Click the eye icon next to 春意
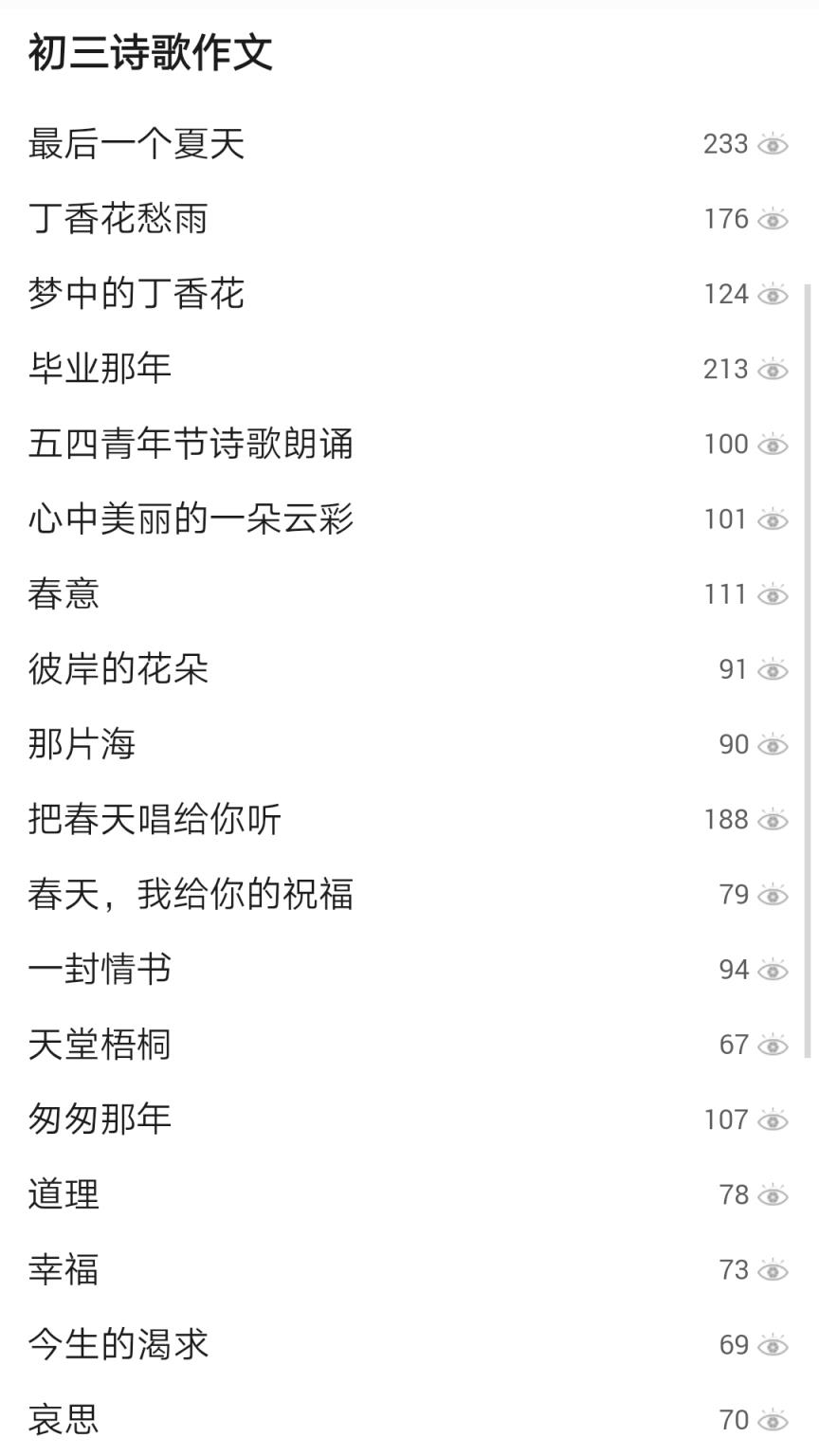The height and width of the screenshot is (1456, 819). tap(775, 594)
